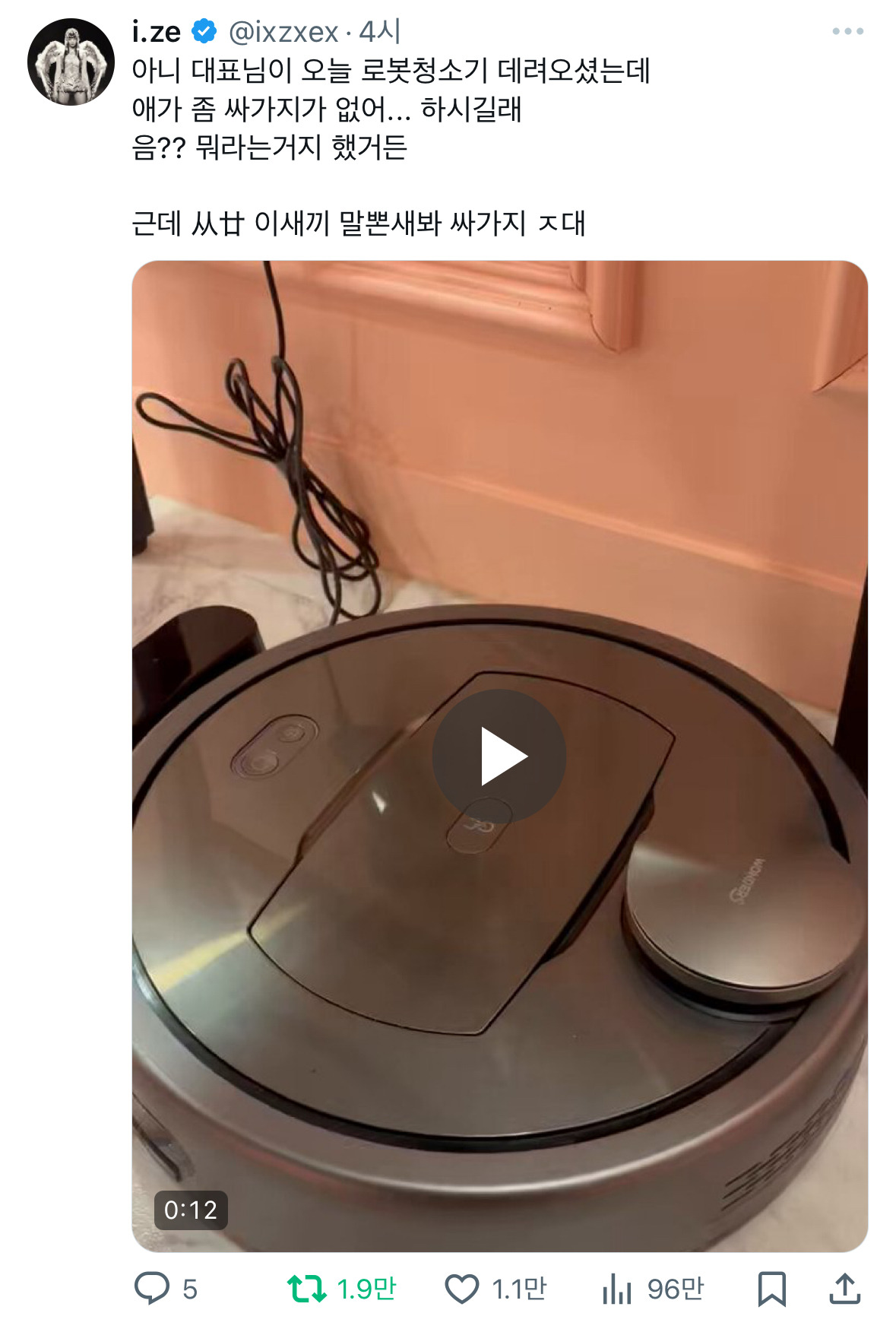The height and width of the screenshot is (1329, 896).
Task: View the tweet's analytics
Action: (x=617, y=1289)
